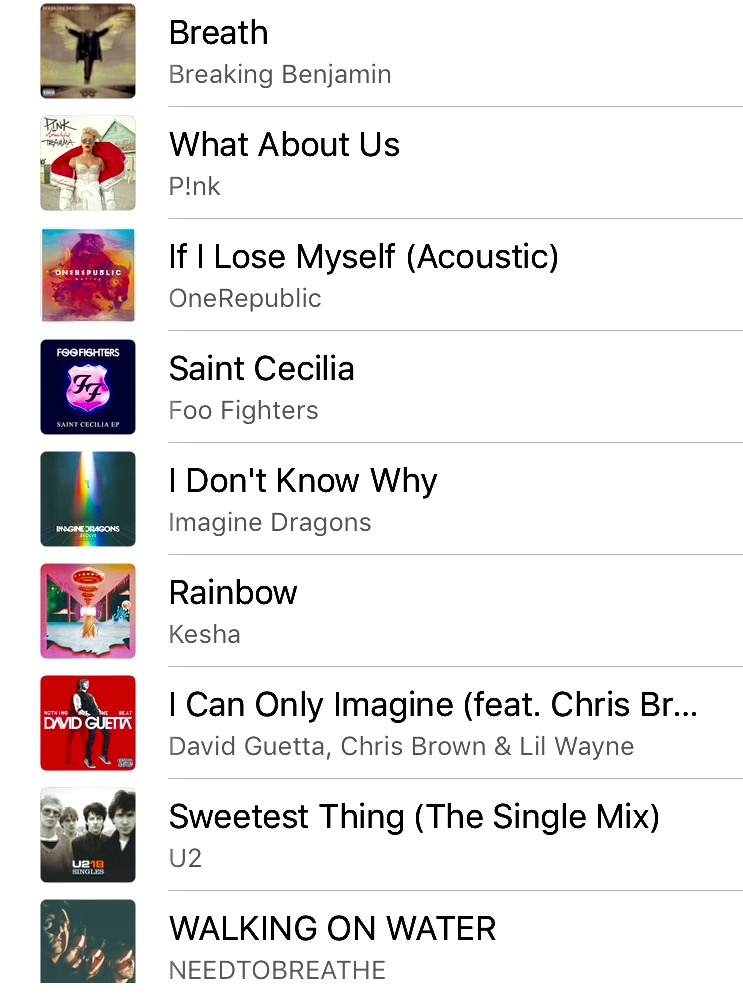Viewport: 743px width, 995px height.
Task: Play I Don't Know Why
Action: [x=303, y=481]
